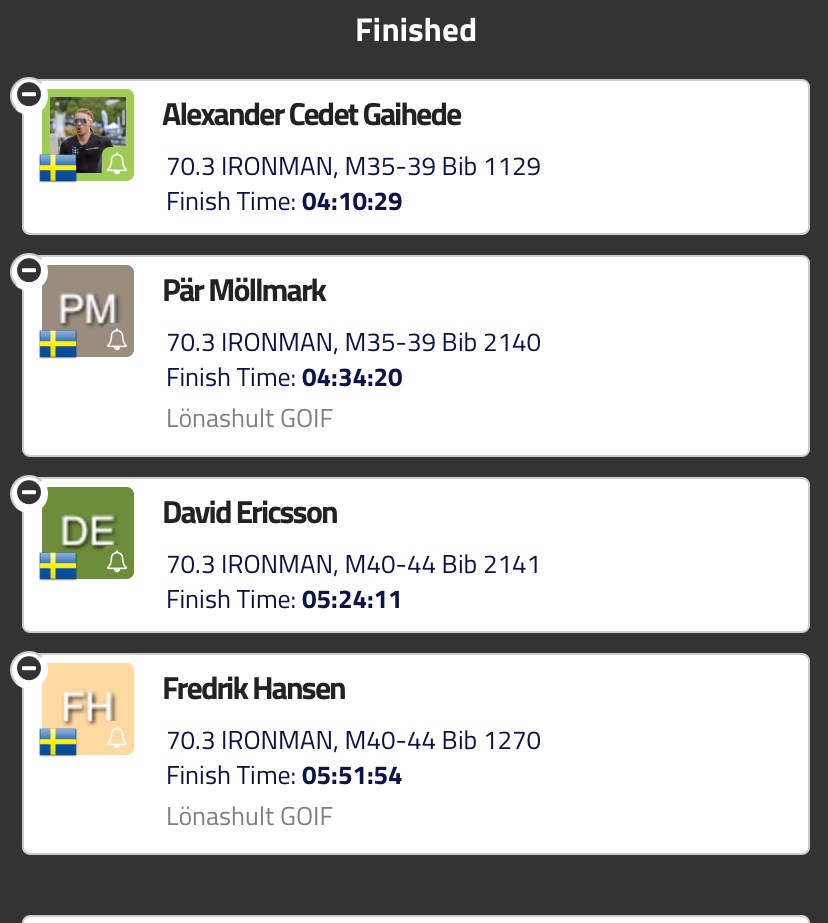Remove Pär Möllmark from tracked athletes
This screenshot has width=828, height=923.
(29, 270)
